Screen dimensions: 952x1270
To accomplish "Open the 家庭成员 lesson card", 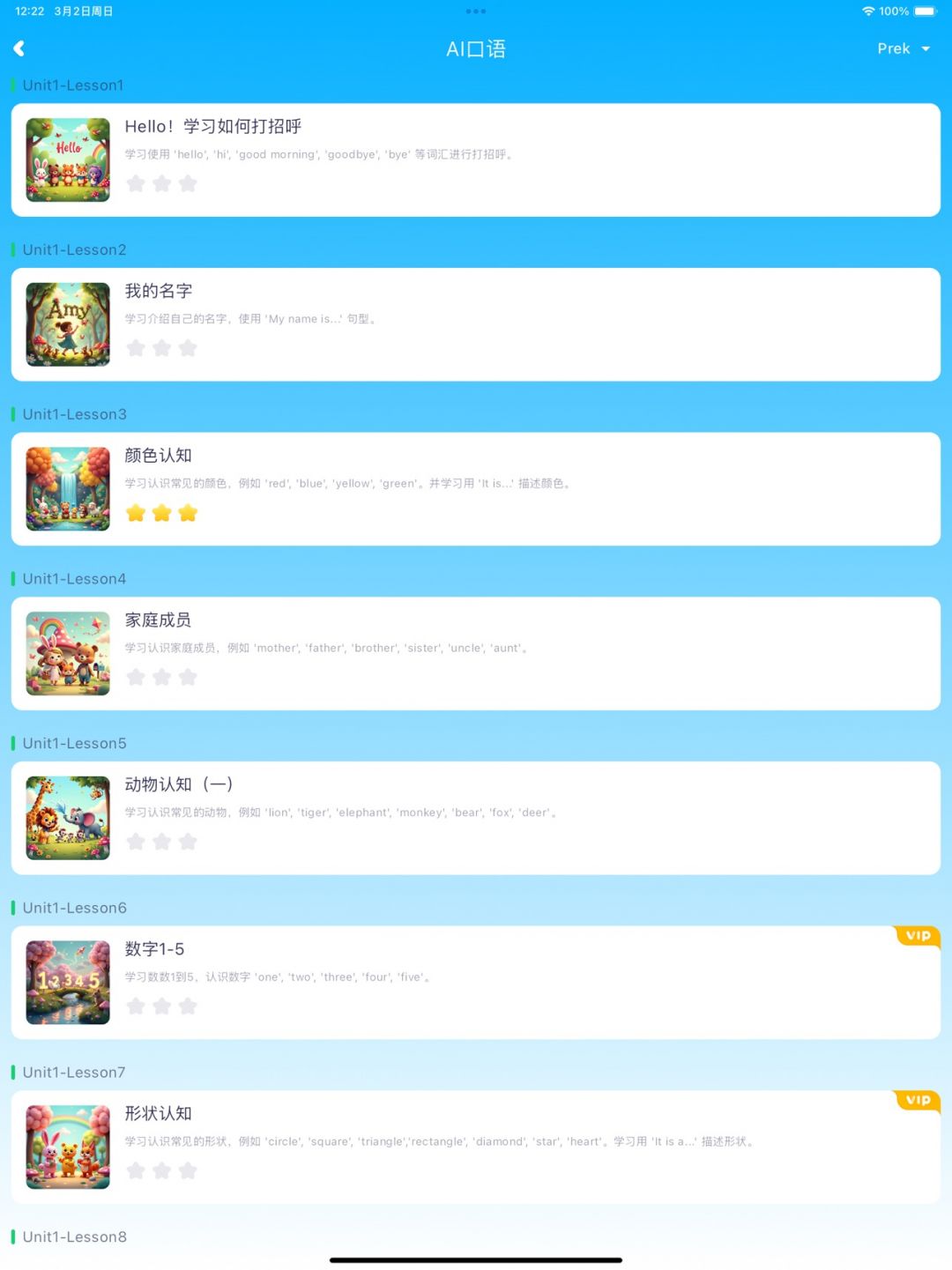I will (x=475, y=653).
